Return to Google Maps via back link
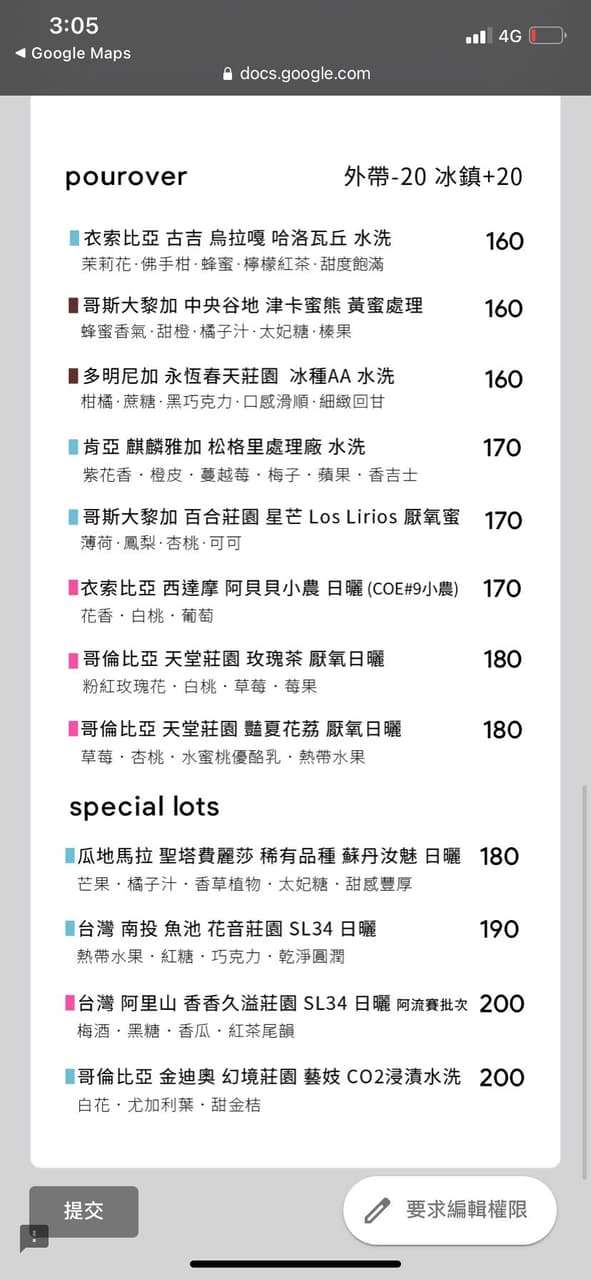Viewport: 591px width, 1279px height. (72, 54)
